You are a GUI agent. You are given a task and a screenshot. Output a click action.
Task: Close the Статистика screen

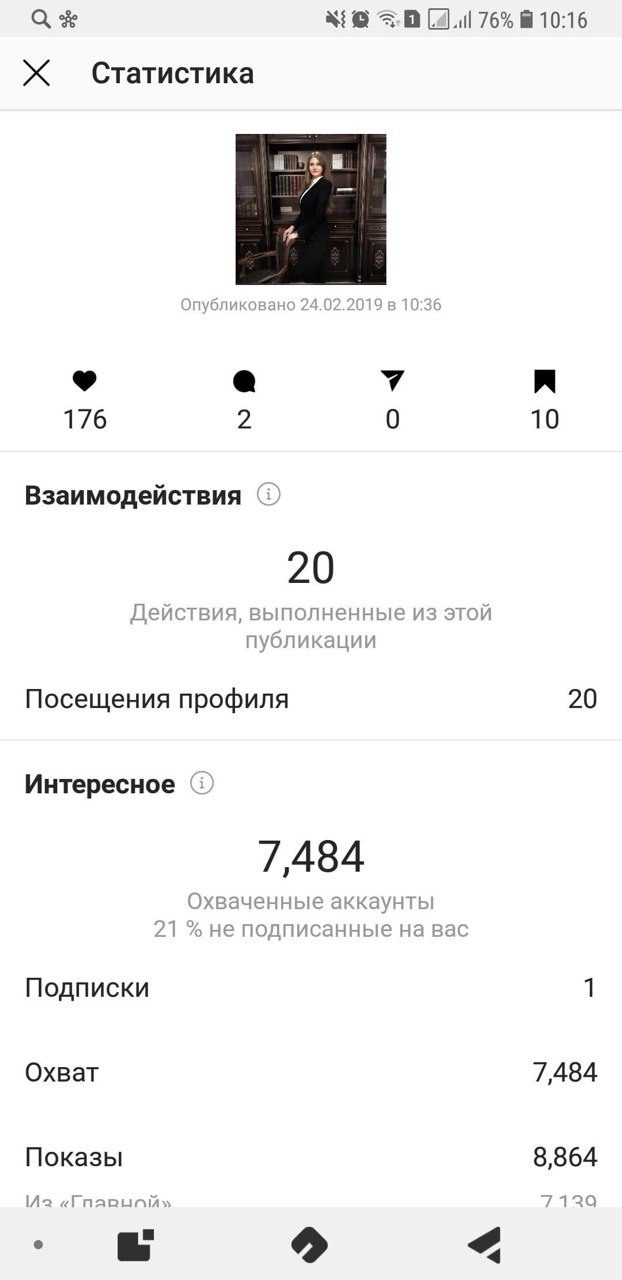coord(36,73)
